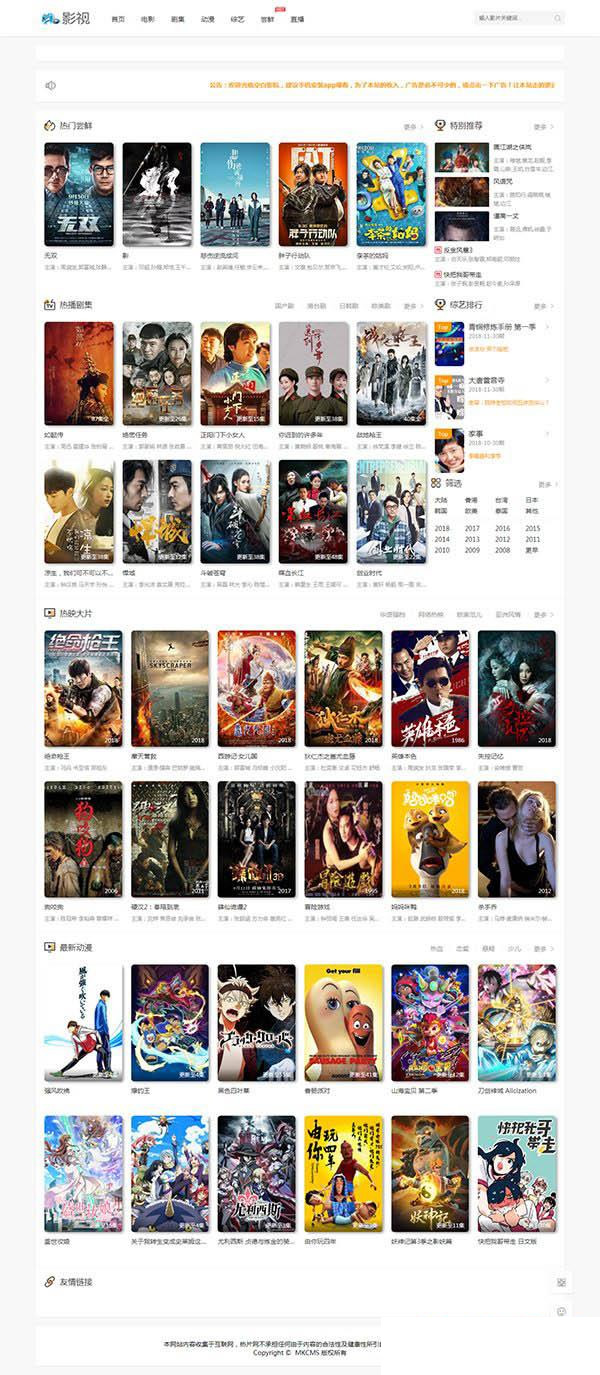Choose 香港 in the region filter
Image resolution: width=600 pixels, height=1375 pixels.
click(472, 500)
